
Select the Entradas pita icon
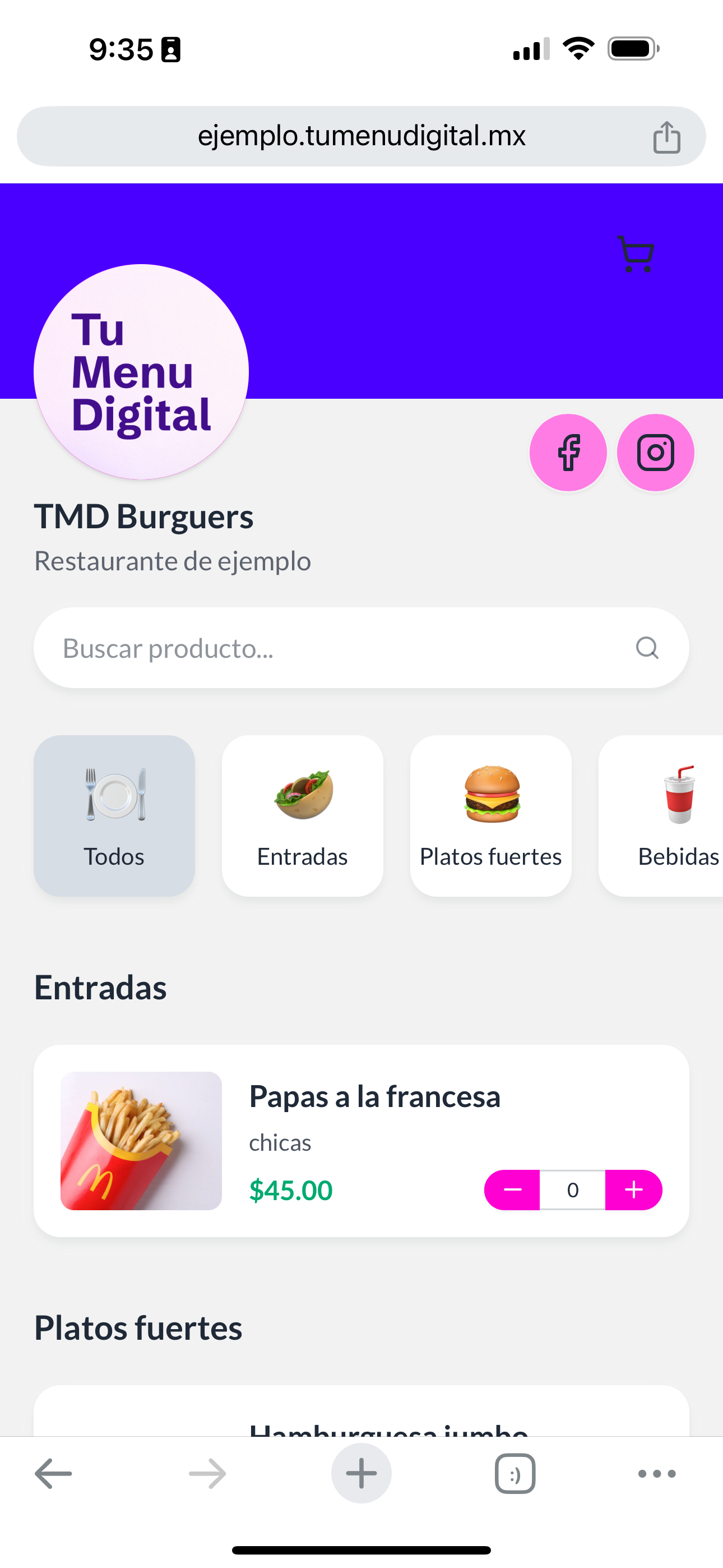point(303,797)
